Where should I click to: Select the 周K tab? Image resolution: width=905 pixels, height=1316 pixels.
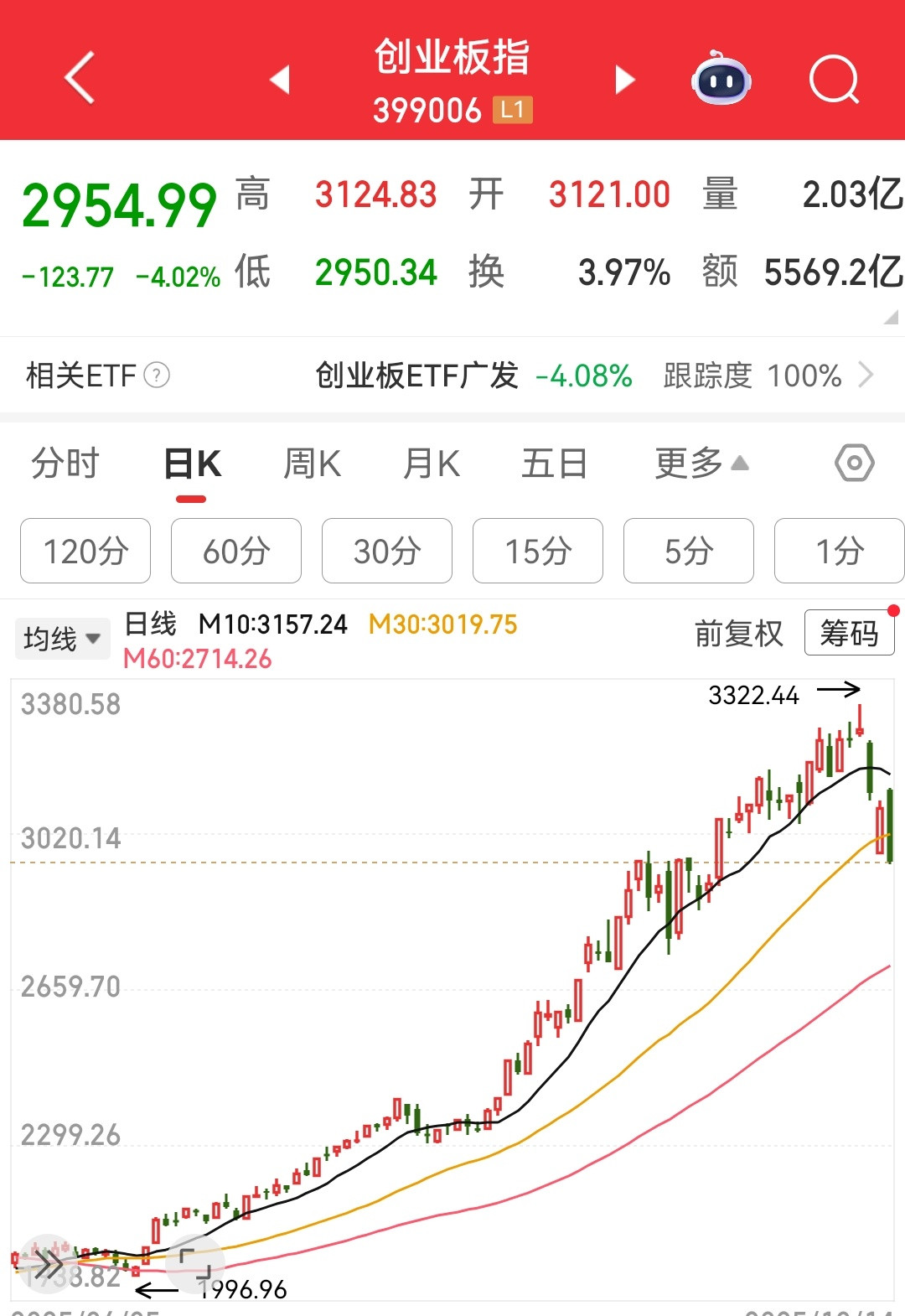tap(312, 464)
